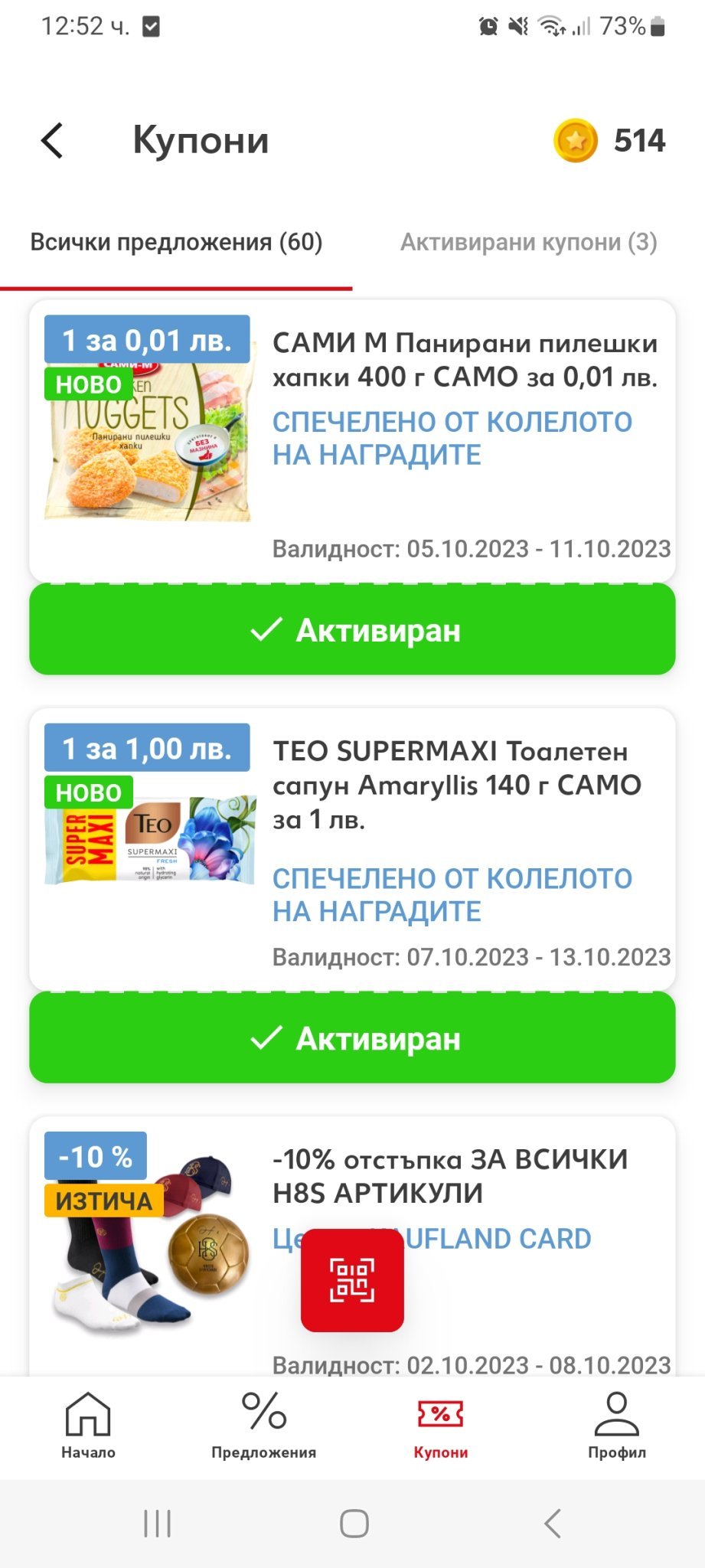Go to the Начало tab
705x1568 pixels.
click(88, 1426)
